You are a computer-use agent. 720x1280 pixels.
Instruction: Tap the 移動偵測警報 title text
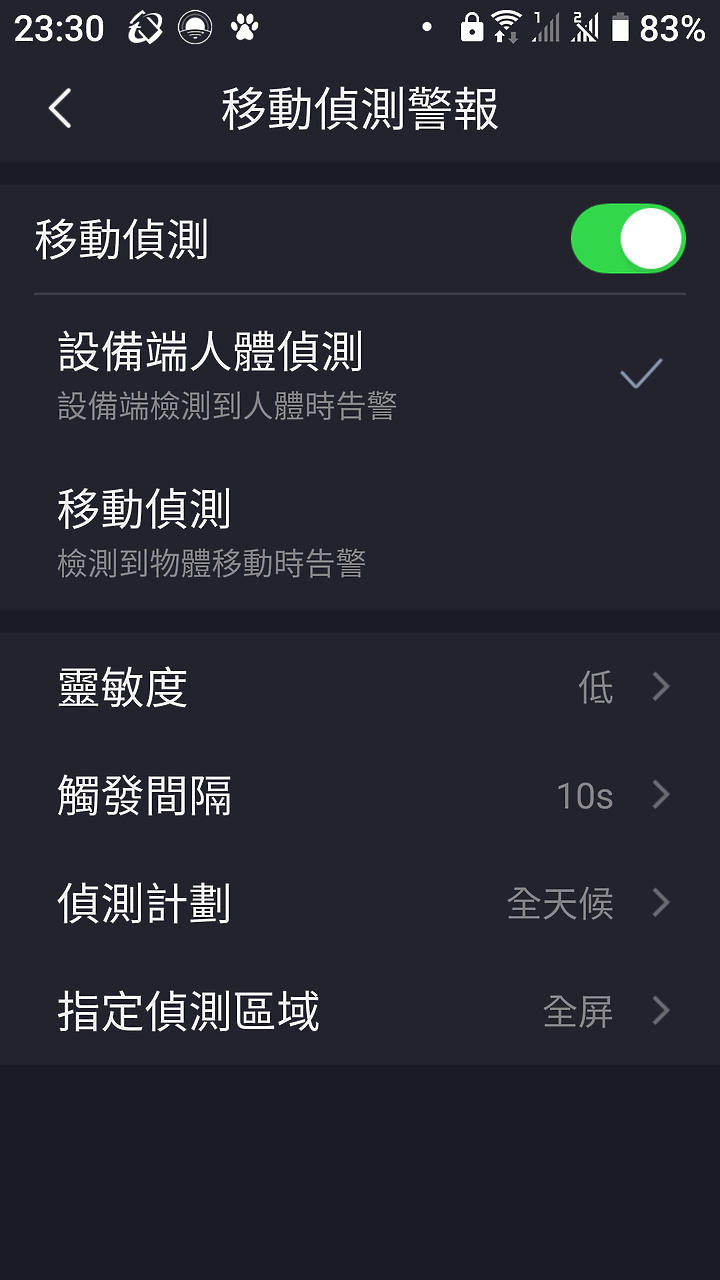click(360, 109)
